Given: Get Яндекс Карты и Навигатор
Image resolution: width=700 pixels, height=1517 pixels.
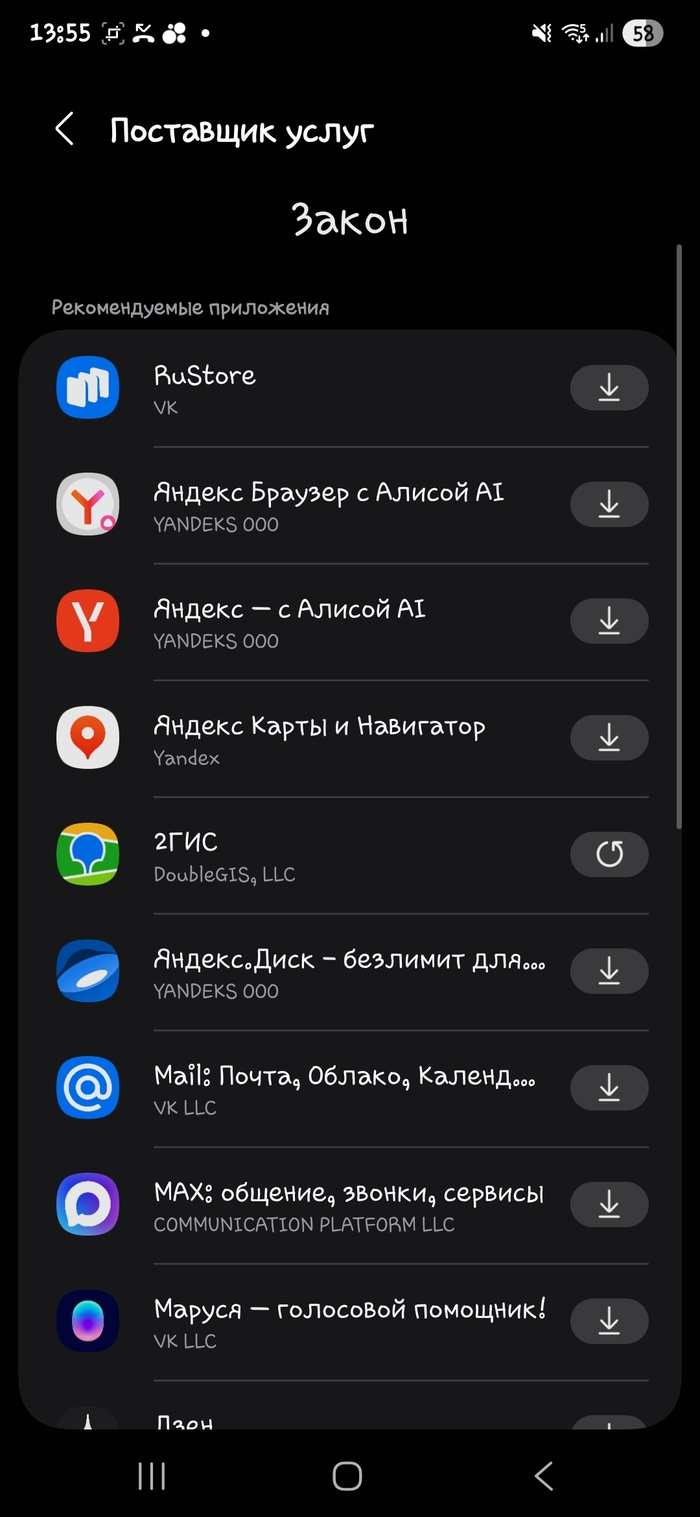Looking at the screenshot, I should pyautogui.click(x=609, y=738).
